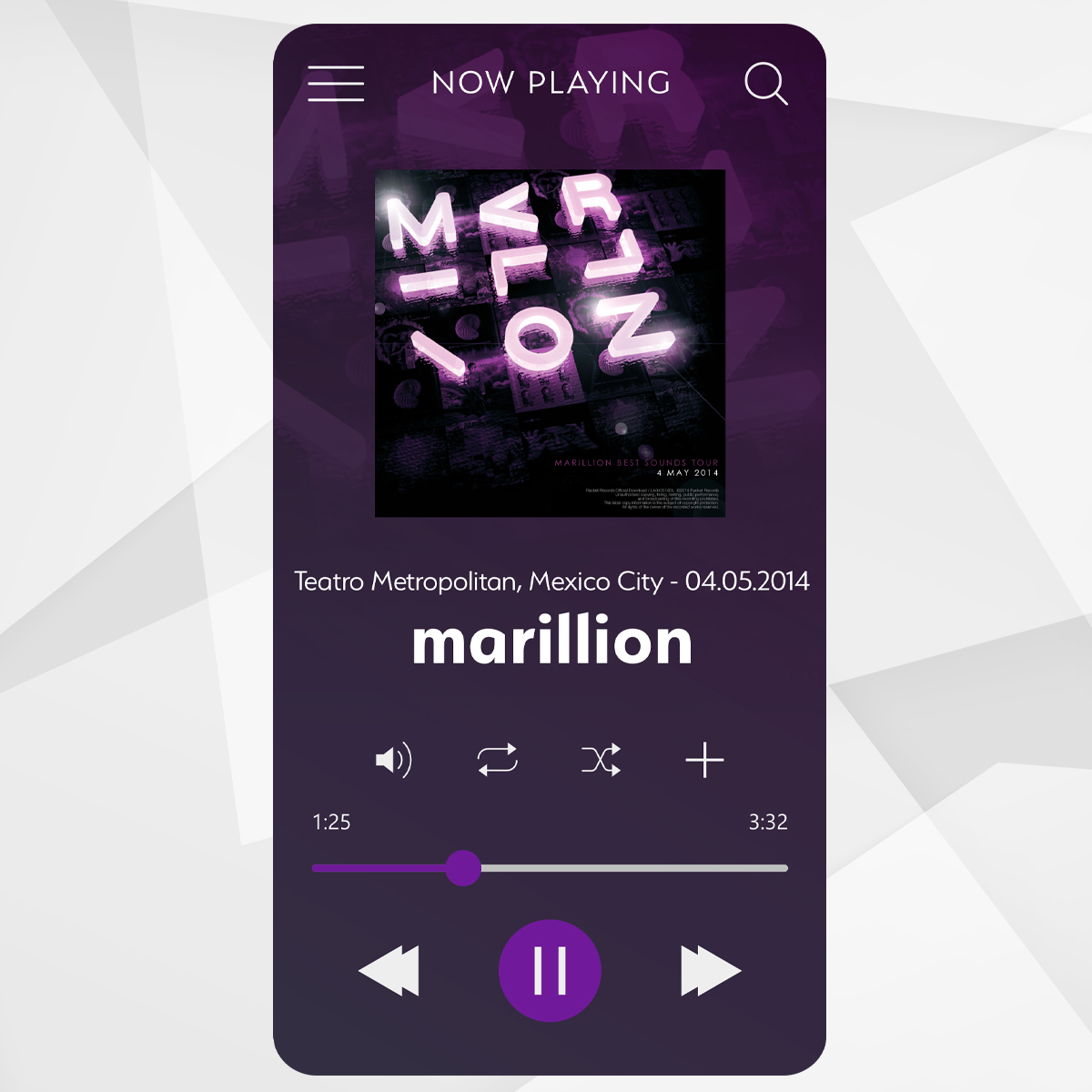This screenshot has width=1092, height=1092.
Task: Open the search icon
Action: coord(765,84)
